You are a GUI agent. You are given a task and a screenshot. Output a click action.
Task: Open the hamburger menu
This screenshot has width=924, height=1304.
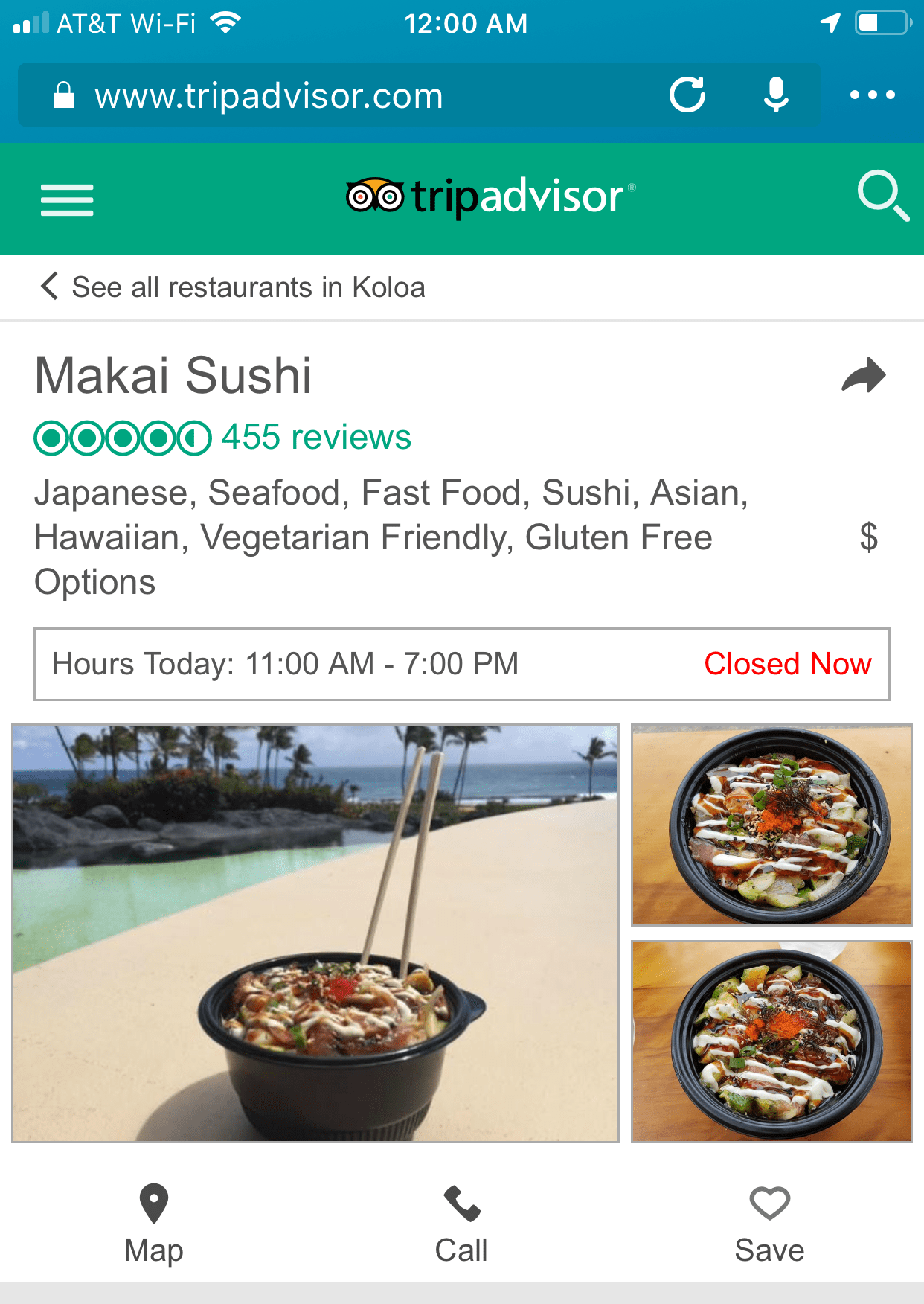[67, 199]
